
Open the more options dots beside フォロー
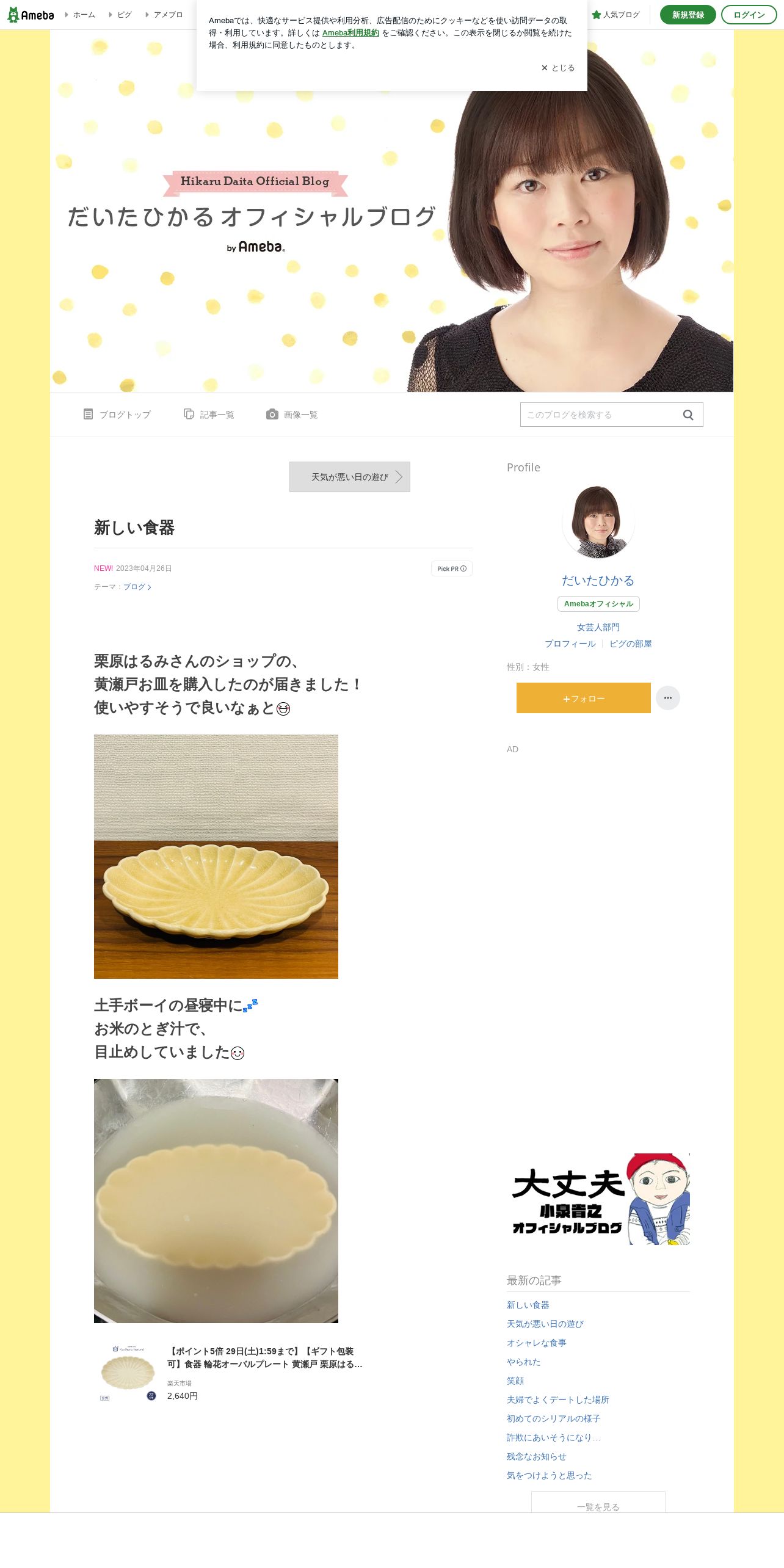tap(667, 698)
